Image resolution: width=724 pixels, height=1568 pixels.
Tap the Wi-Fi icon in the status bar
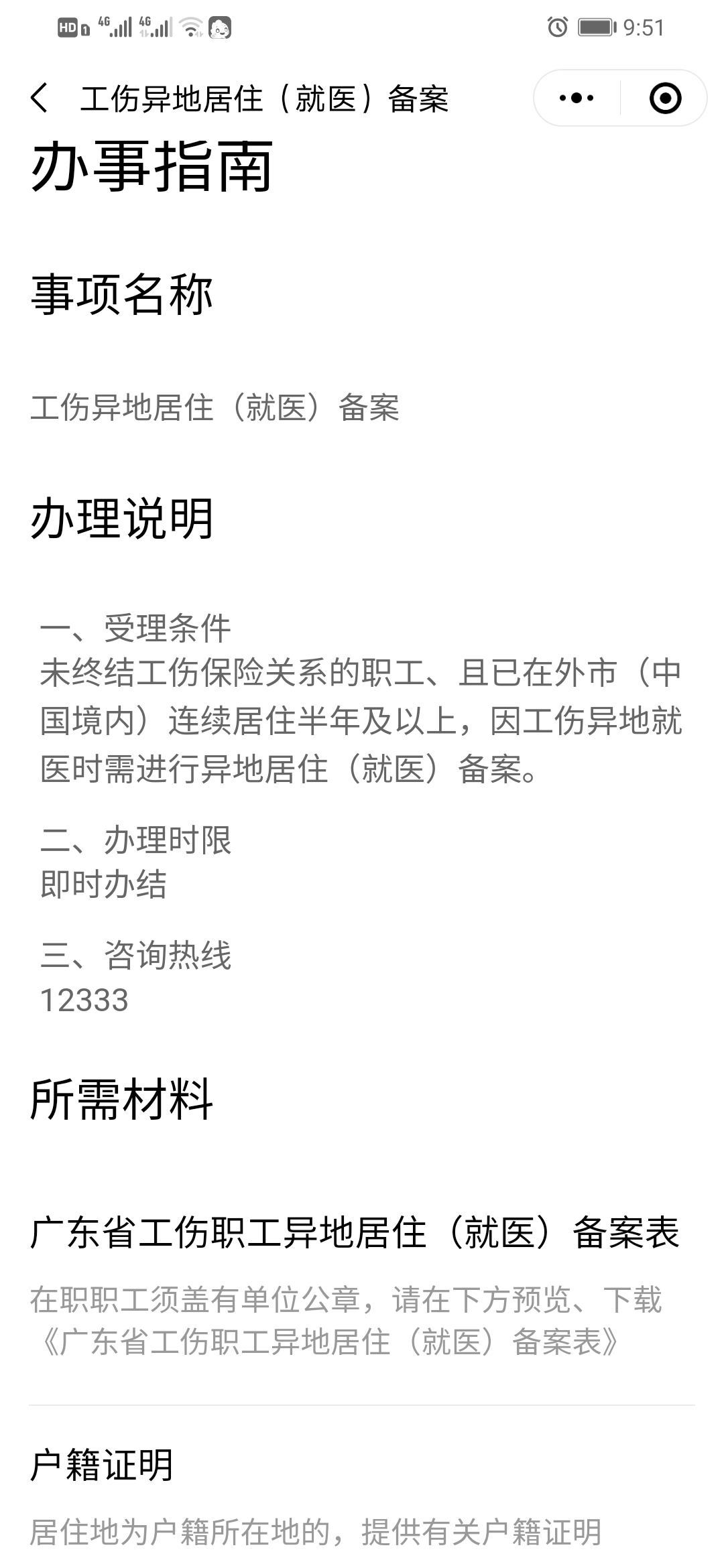tap(190, 28)
